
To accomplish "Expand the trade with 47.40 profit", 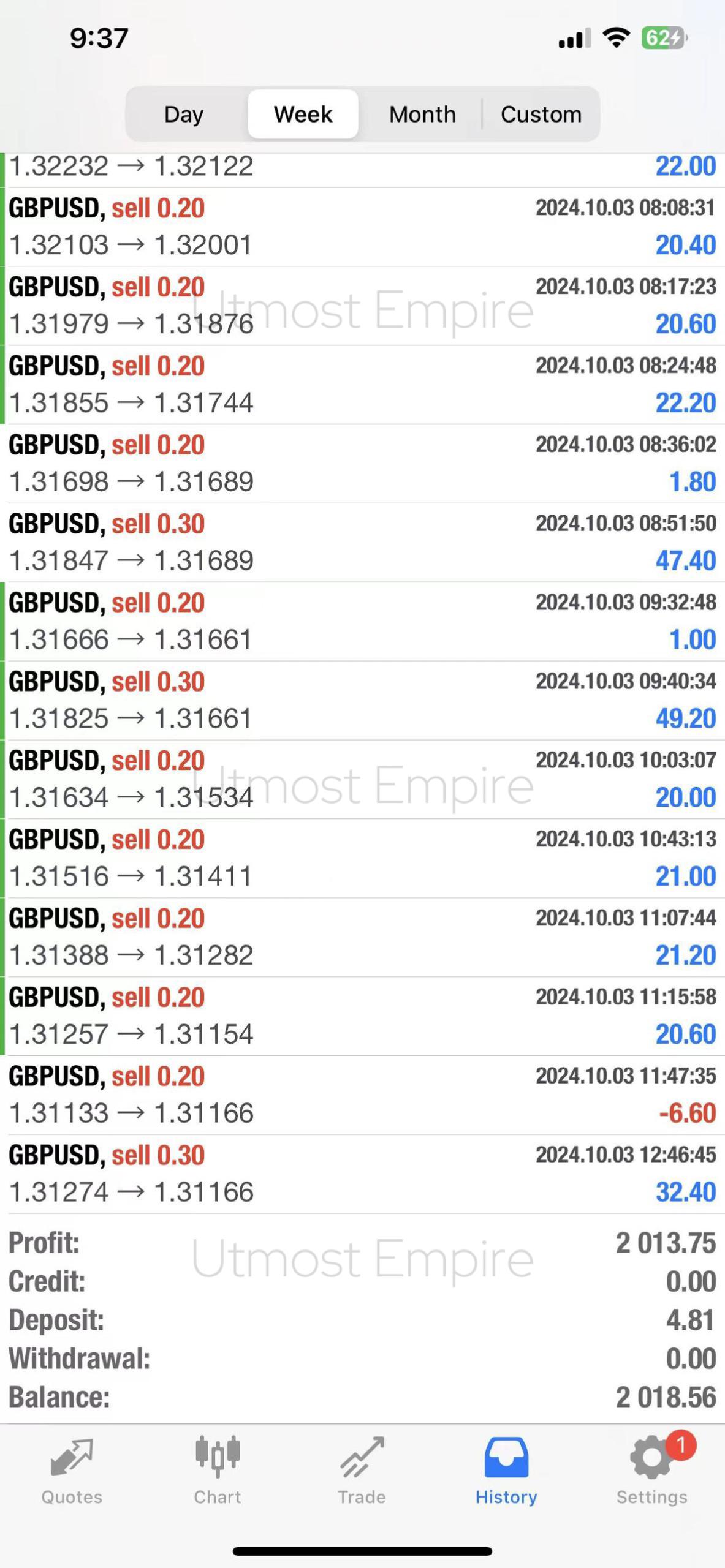I will 362,543.
